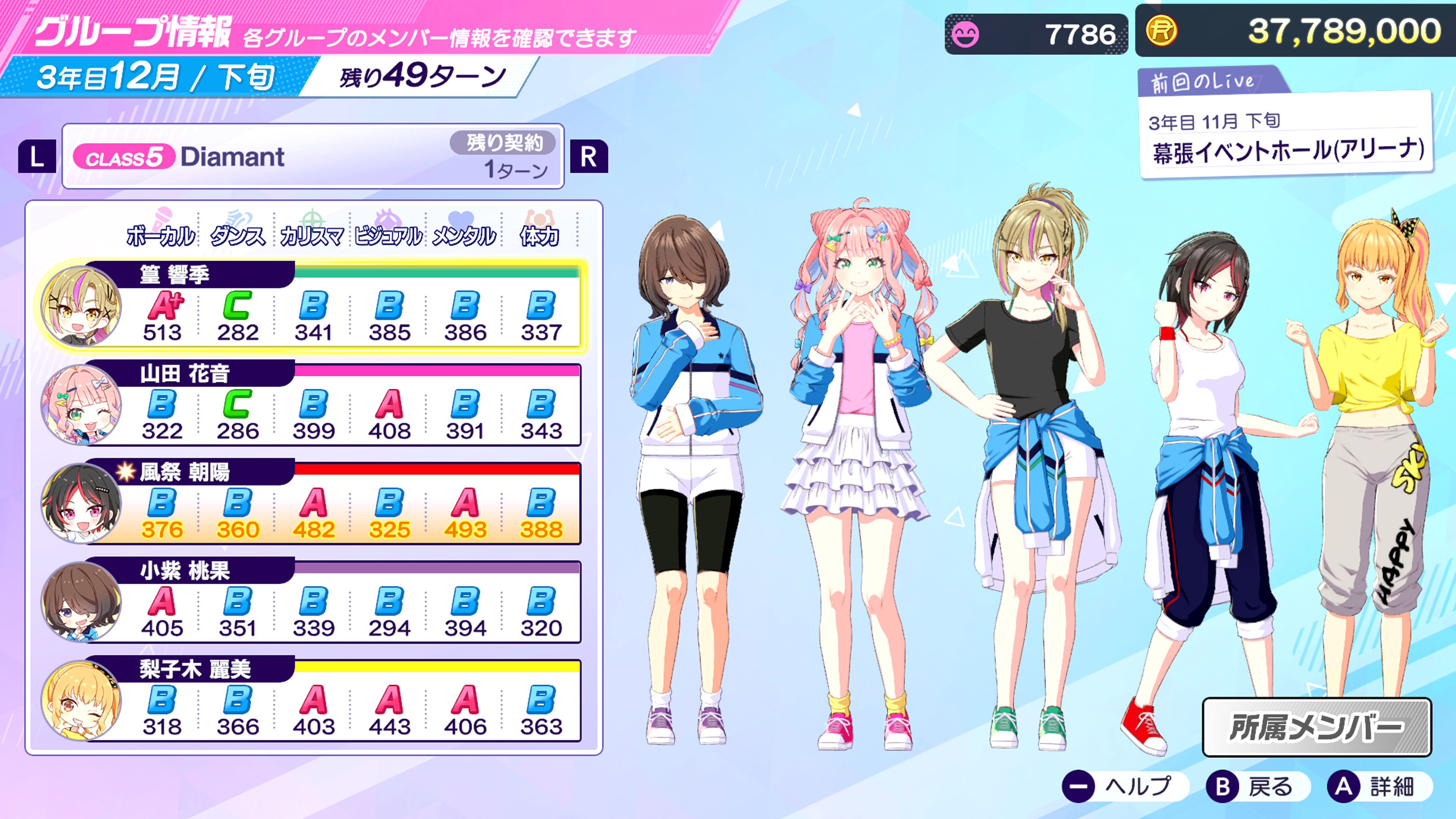Switch to previous group with L button

tap(37, 157)
